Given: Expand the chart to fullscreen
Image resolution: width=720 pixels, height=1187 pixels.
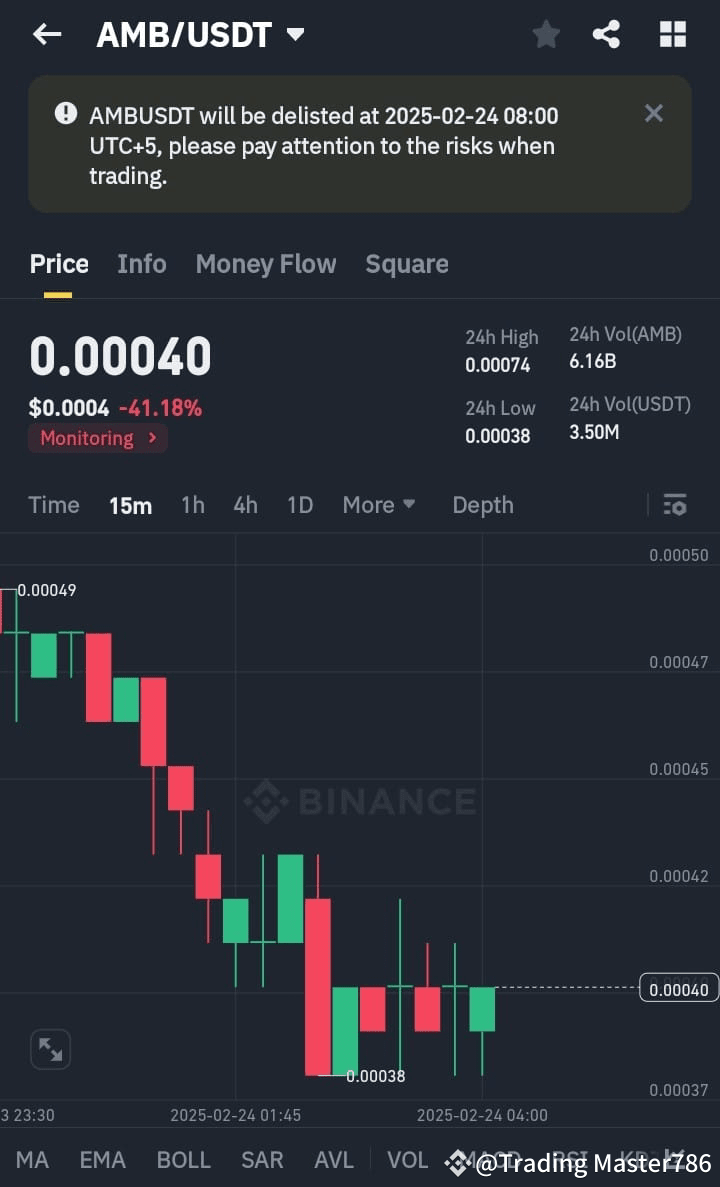Looking at the screenshot, I should tap(49, 1048).
